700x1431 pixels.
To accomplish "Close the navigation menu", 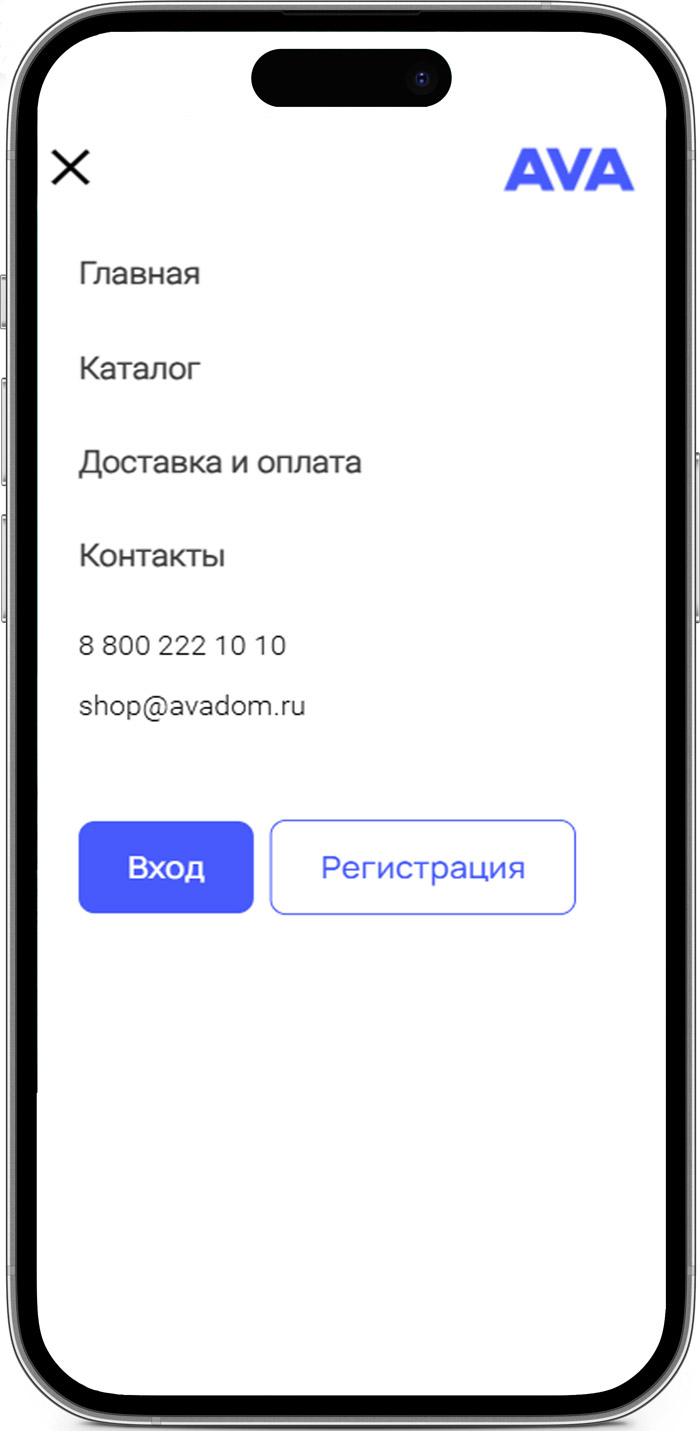I will point(71,168).
